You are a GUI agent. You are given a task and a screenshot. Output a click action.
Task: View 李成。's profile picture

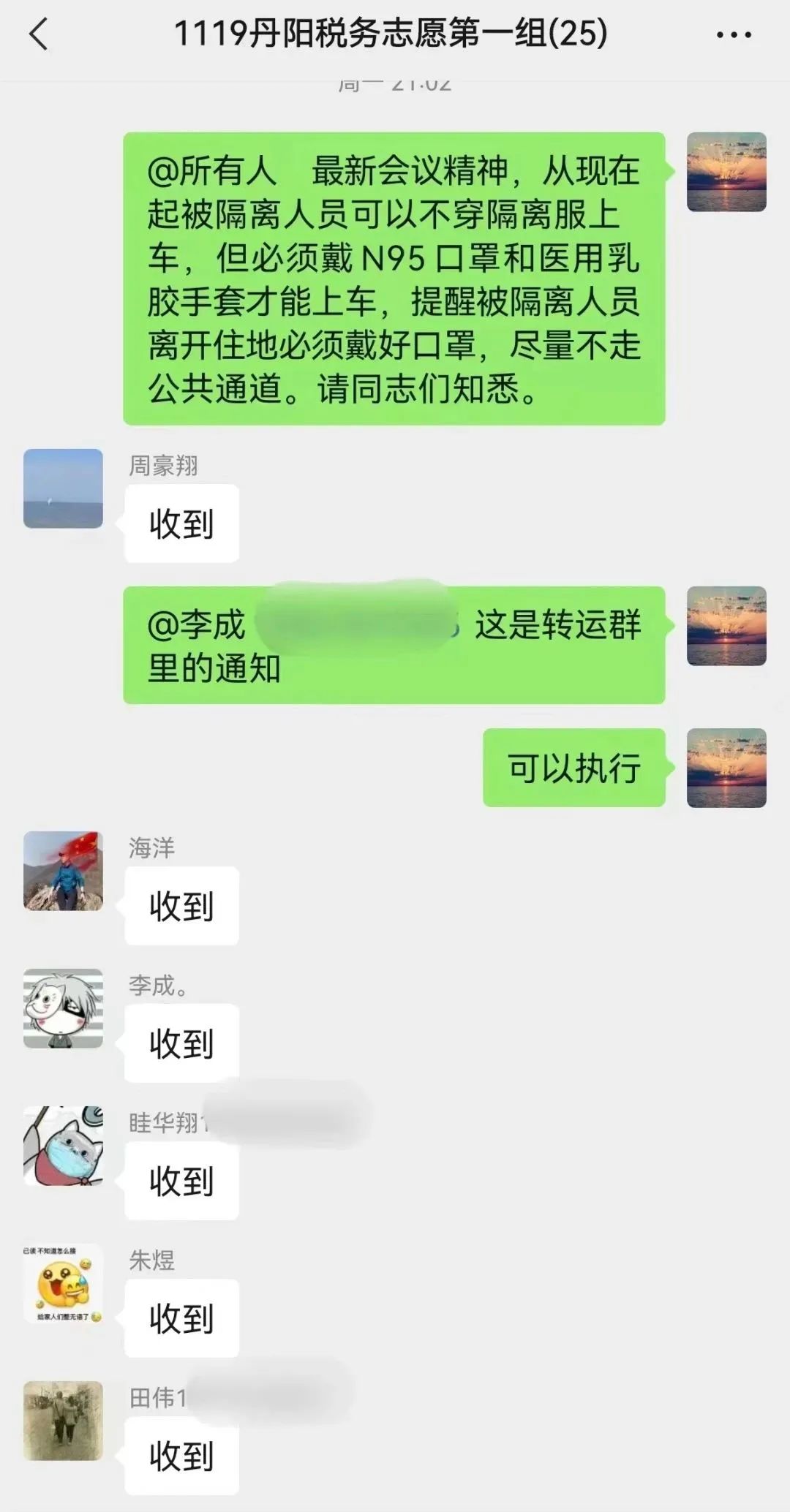[x=63, y=1008]
